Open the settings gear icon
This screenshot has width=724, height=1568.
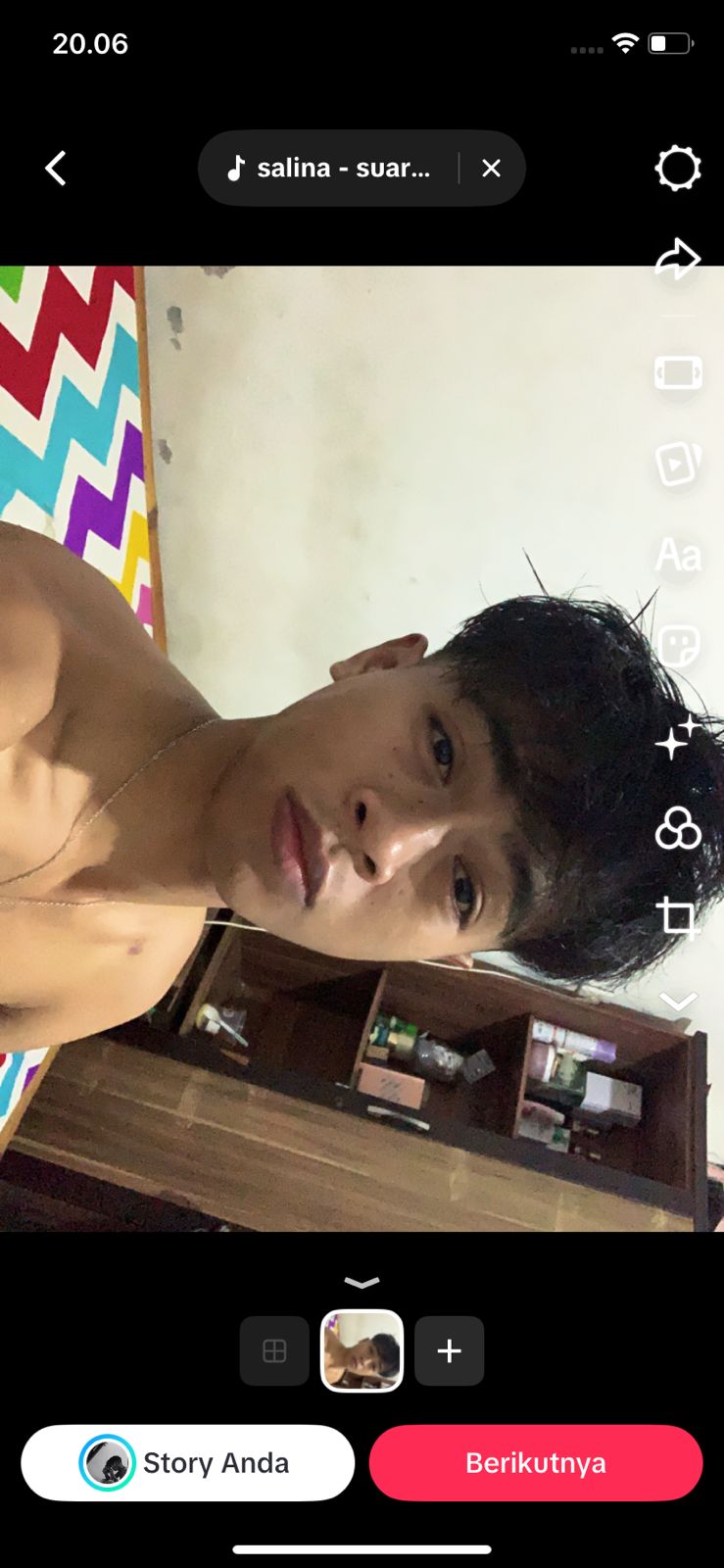[x=677, y=169]
